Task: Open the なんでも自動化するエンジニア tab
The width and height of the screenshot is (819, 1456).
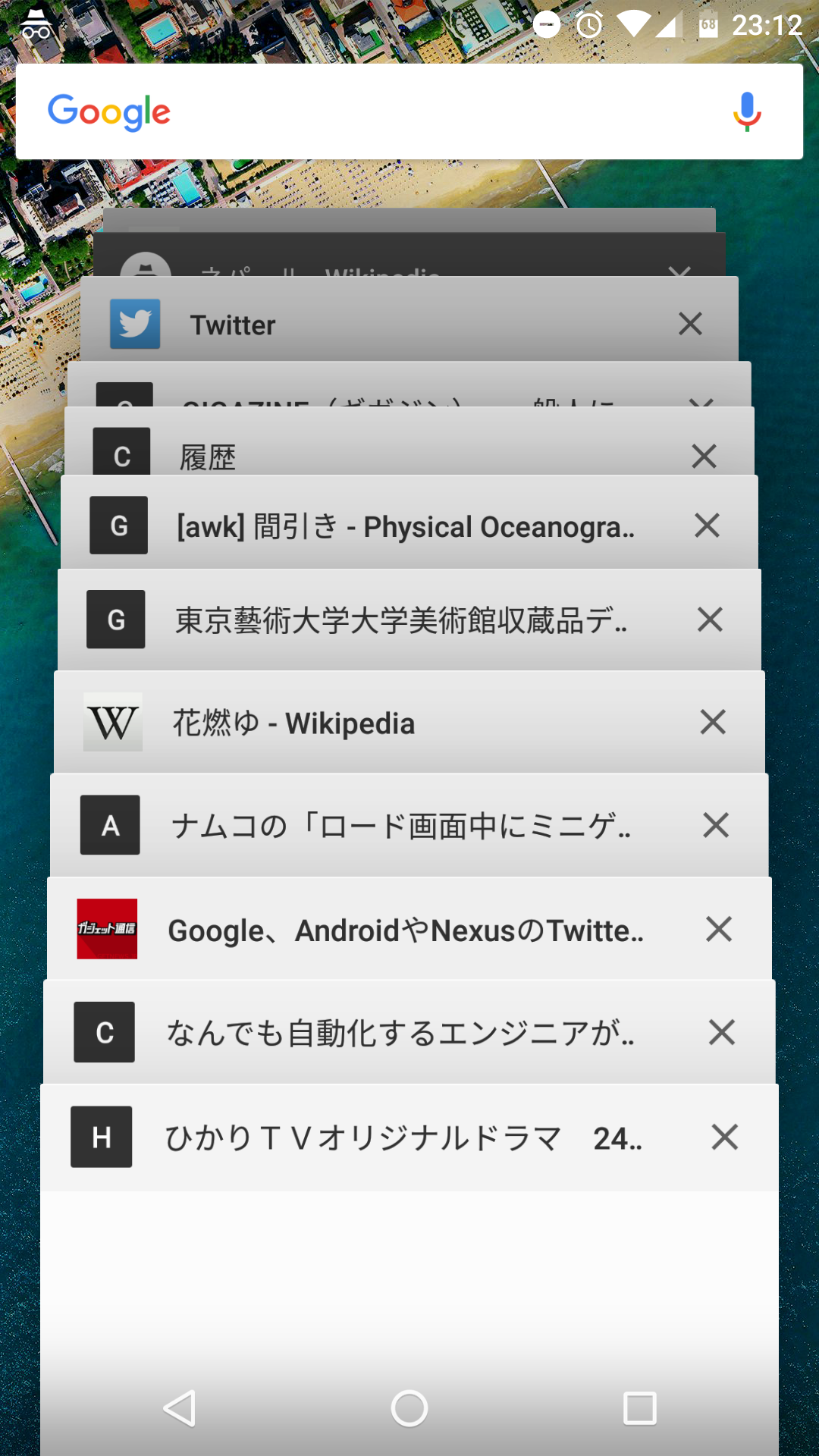Action: pos(409,1032)
